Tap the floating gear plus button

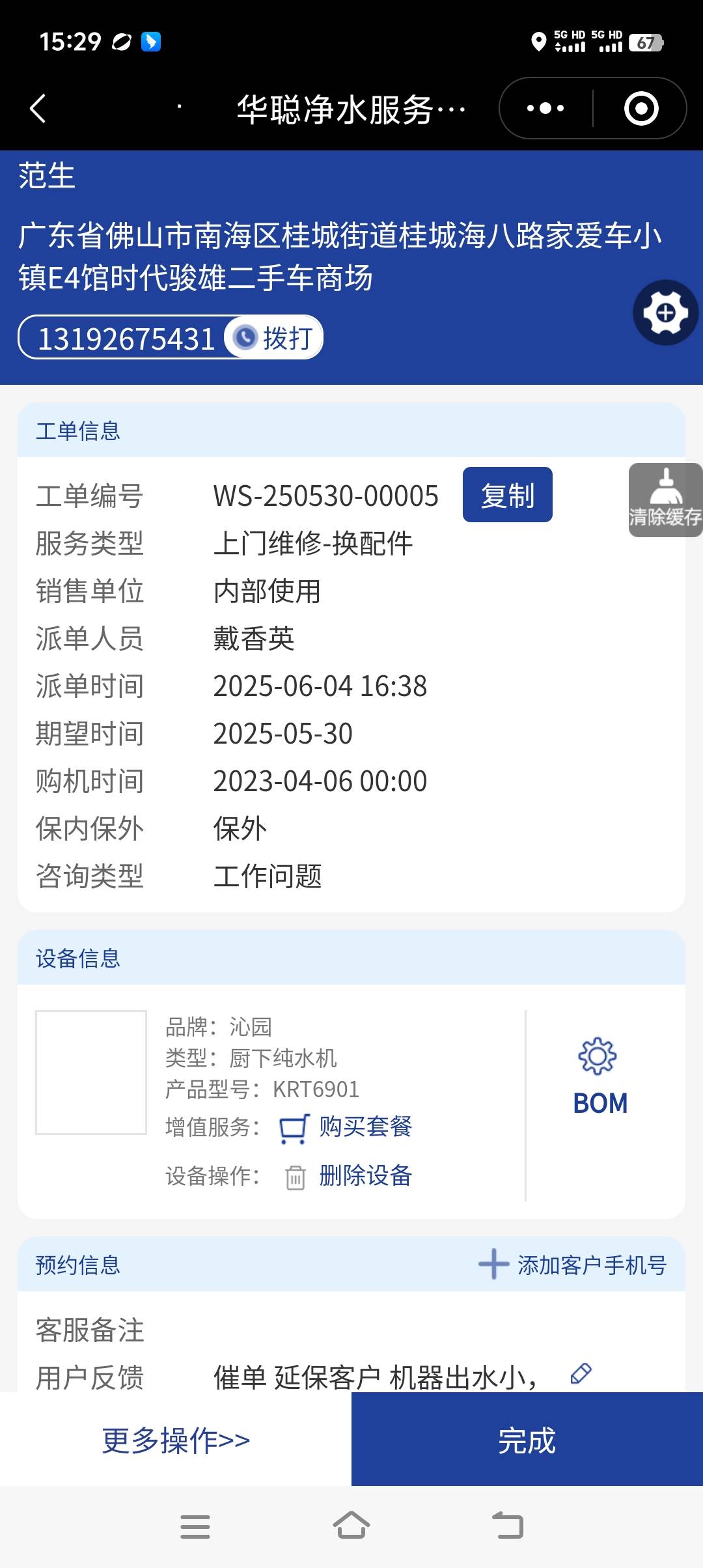[665, 313]
